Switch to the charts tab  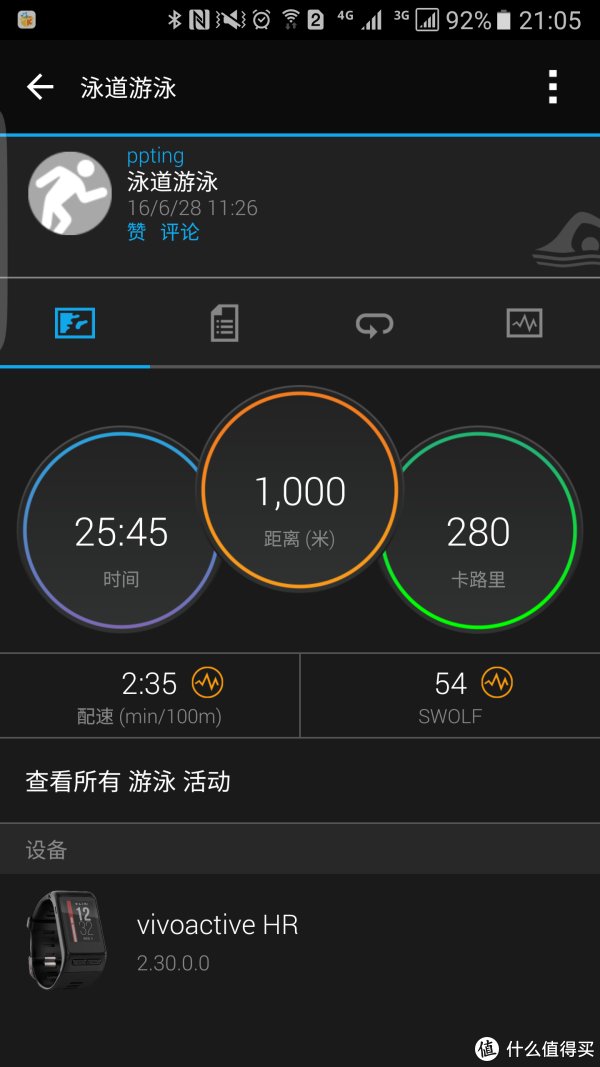(524, 323)
